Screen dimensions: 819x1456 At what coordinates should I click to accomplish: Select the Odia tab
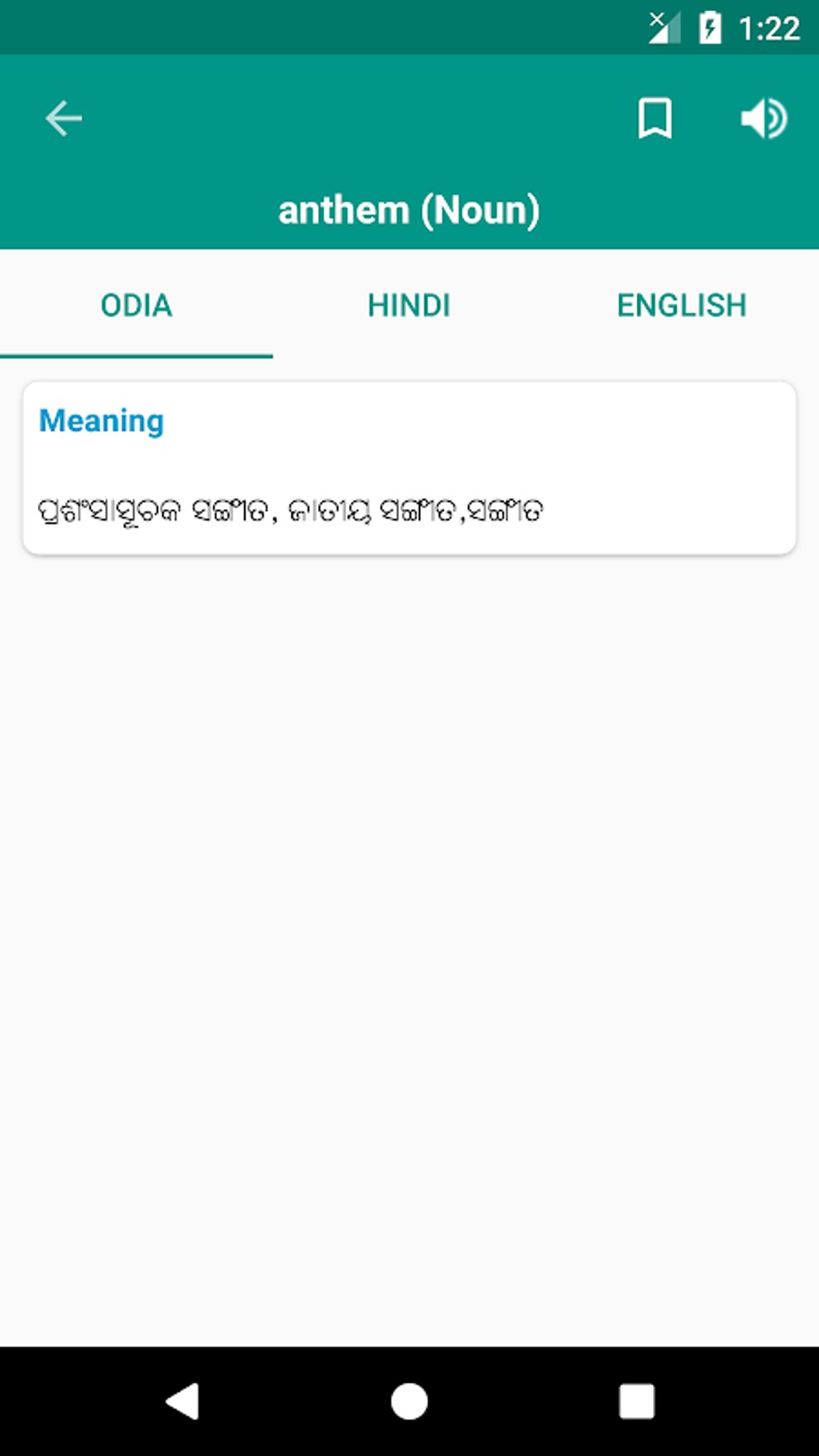point(136,306)
